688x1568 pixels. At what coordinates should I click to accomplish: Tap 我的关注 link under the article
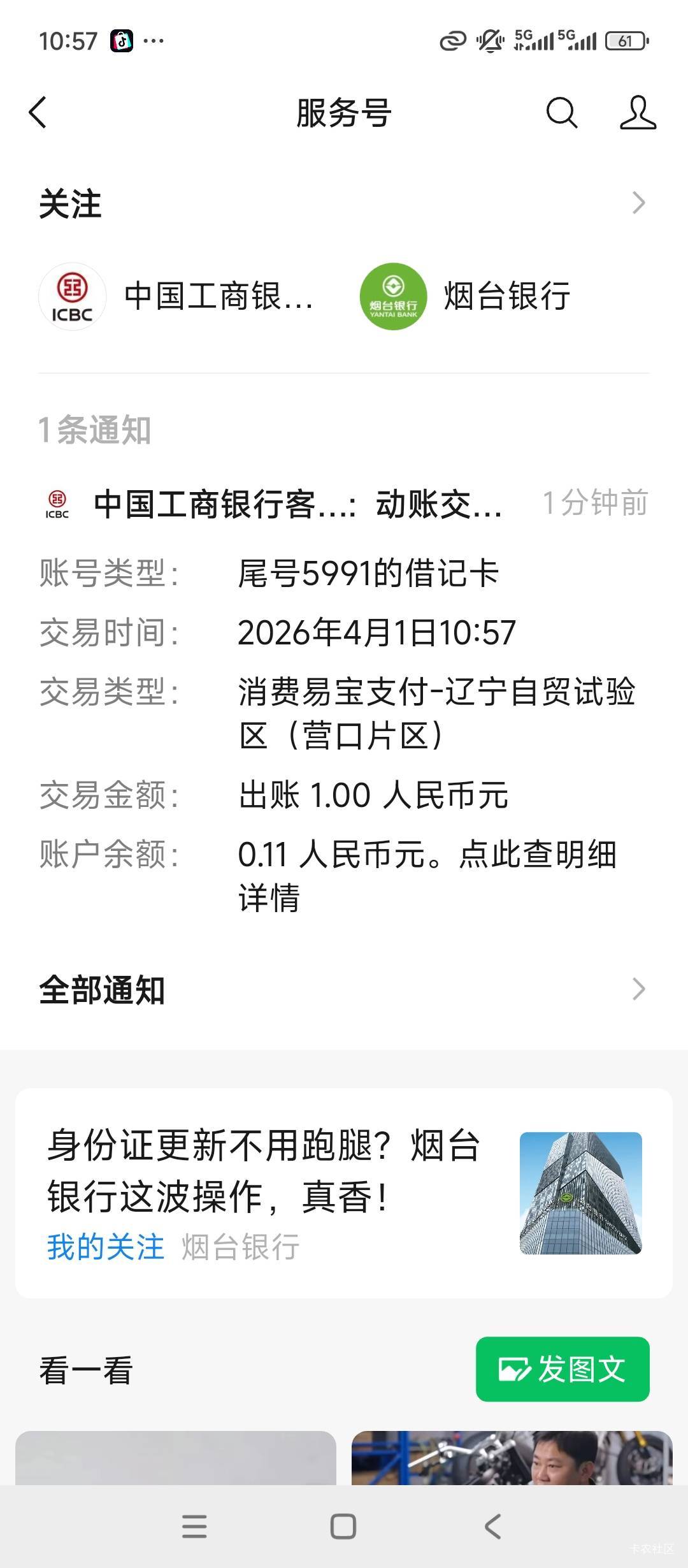(x=106, y=1247)
